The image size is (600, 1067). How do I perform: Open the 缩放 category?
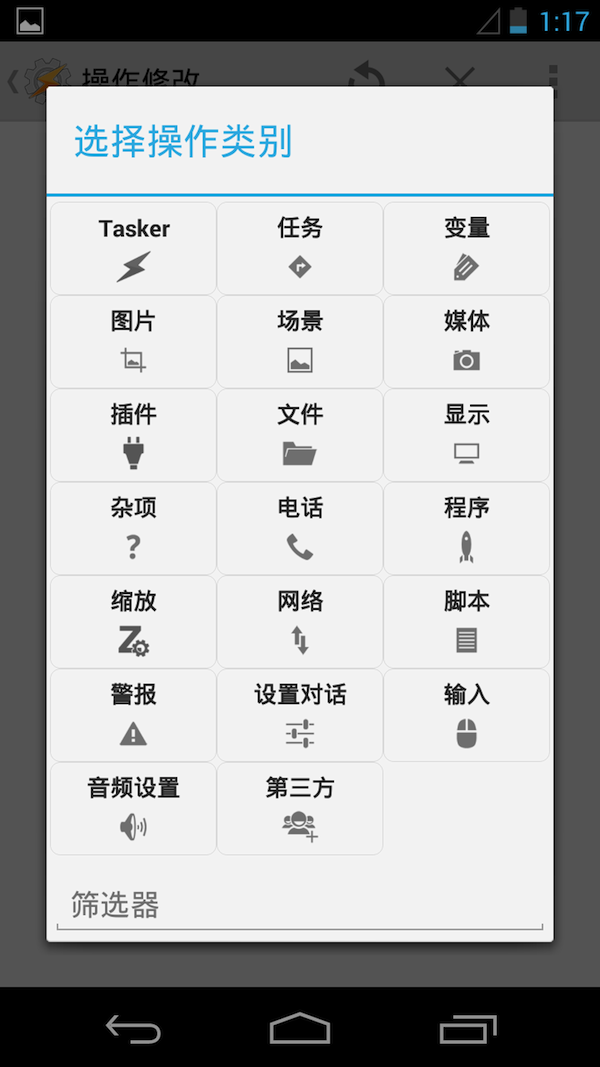133,621
